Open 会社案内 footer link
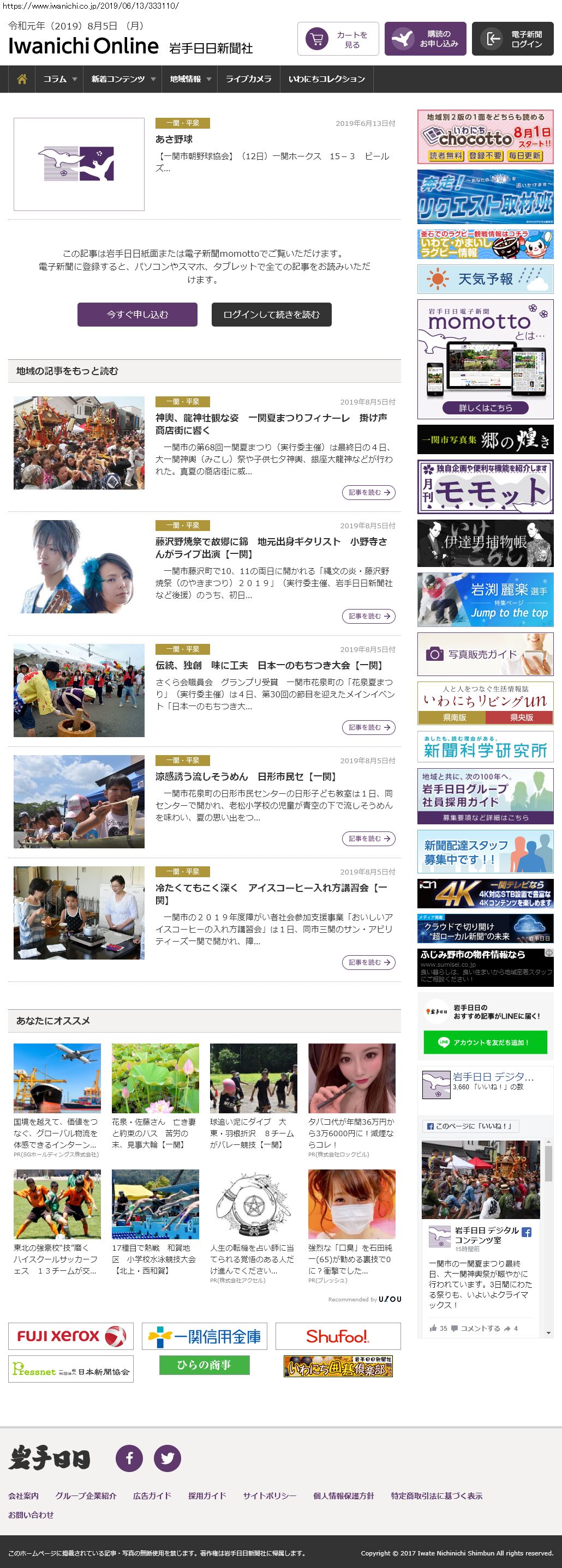 23,1495
